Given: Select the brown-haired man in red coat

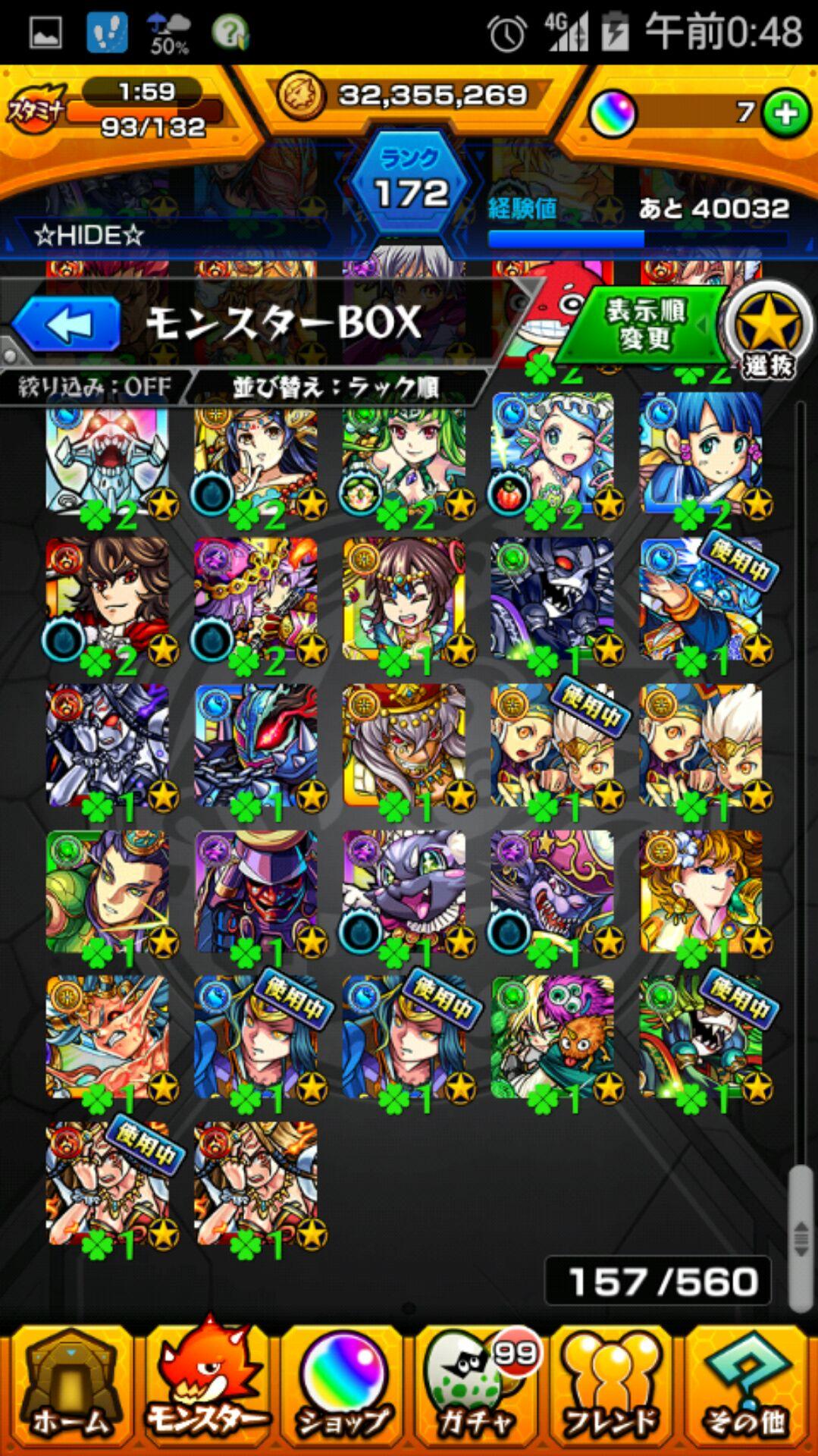Looking at the screenshot, I should tap(108, 599).
